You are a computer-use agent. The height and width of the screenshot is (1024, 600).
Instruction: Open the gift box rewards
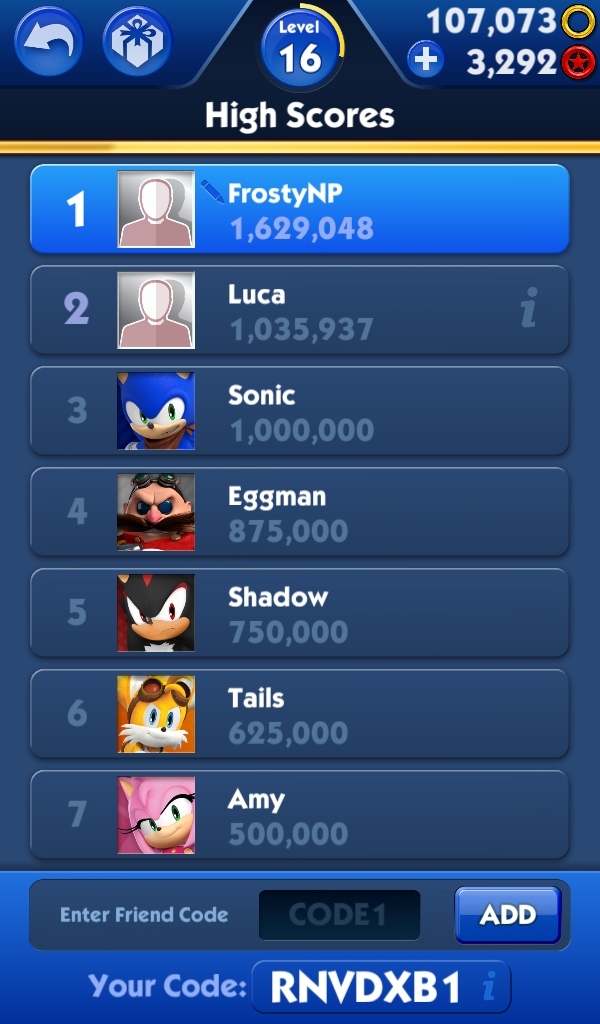(x=138, y=43)
